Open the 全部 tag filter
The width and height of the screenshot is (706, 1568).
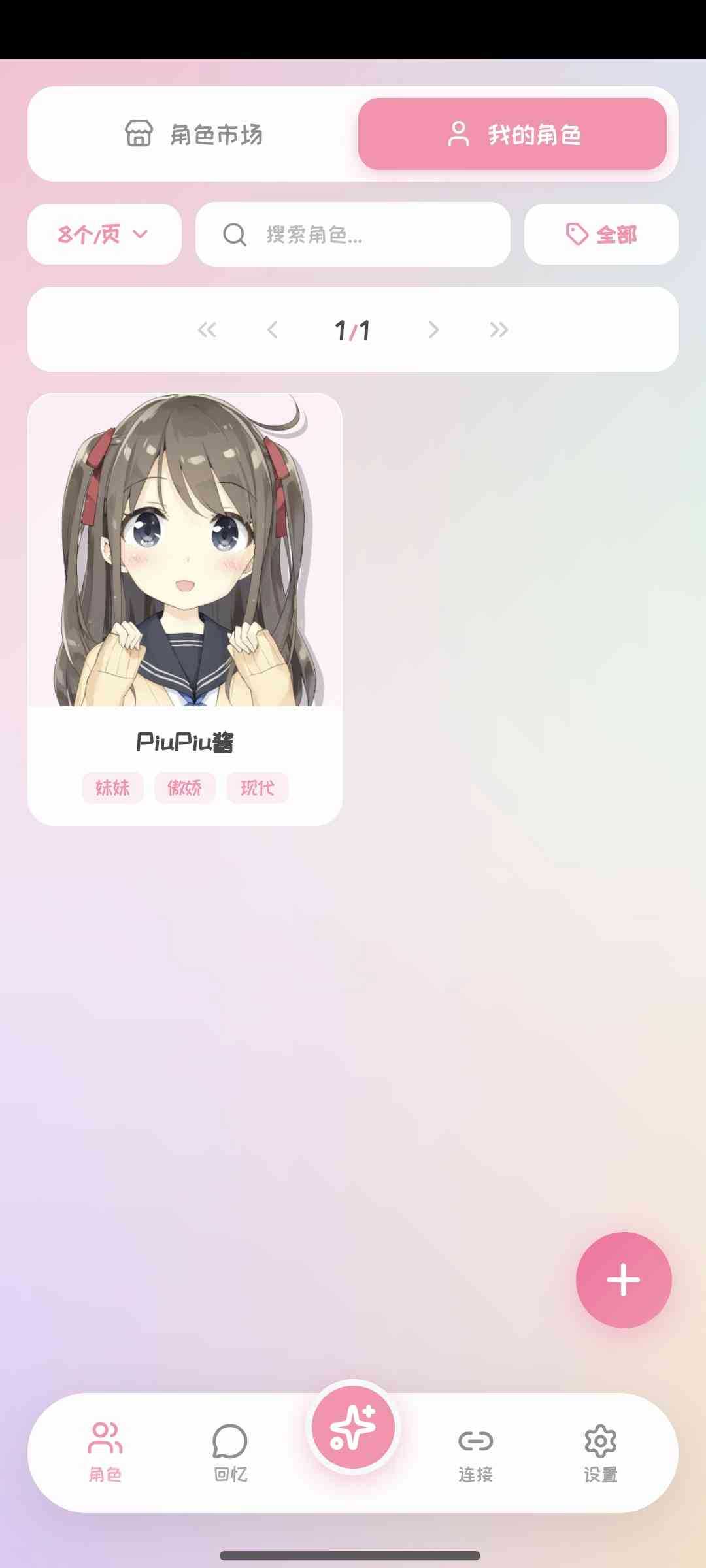tap(601, 234)
